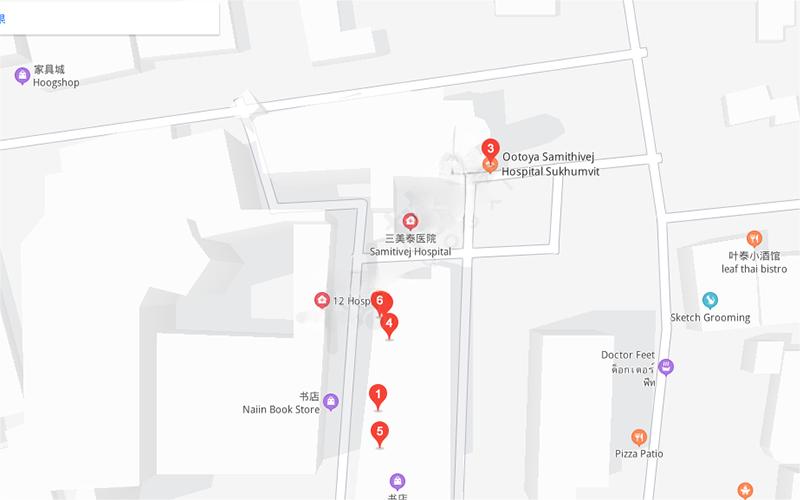Open the leaf thai bistro marker
This screenshot has height=500, width=800.
pyautogui.click(x=754, y=239)
